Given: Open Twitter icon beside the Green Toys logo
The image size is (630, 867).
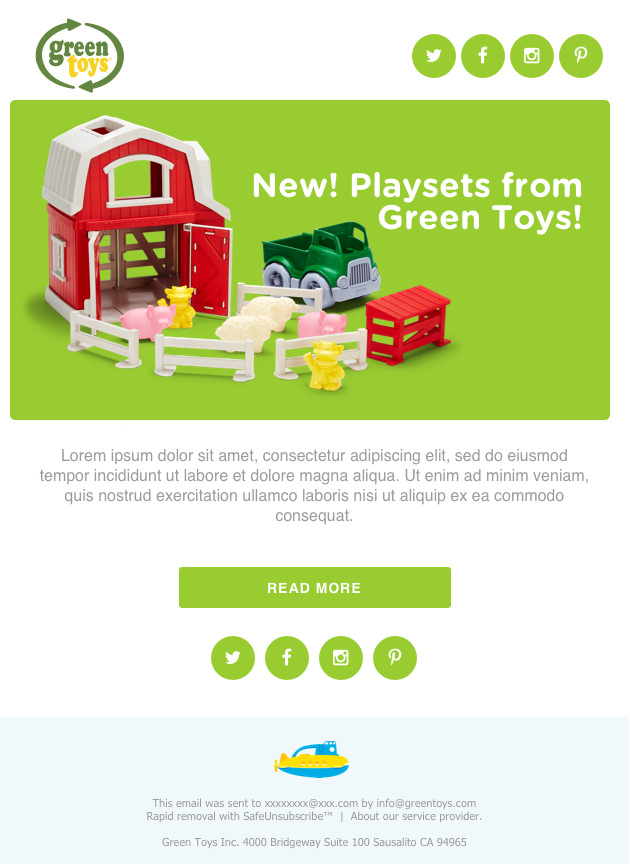Looking at the screenshot, I should click(434, 56).
